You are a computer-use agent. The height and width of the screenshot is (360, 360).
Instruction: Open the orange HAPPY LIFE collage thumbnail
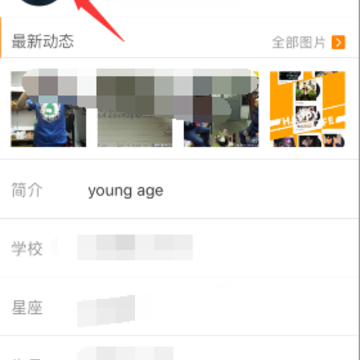point(307,109)
